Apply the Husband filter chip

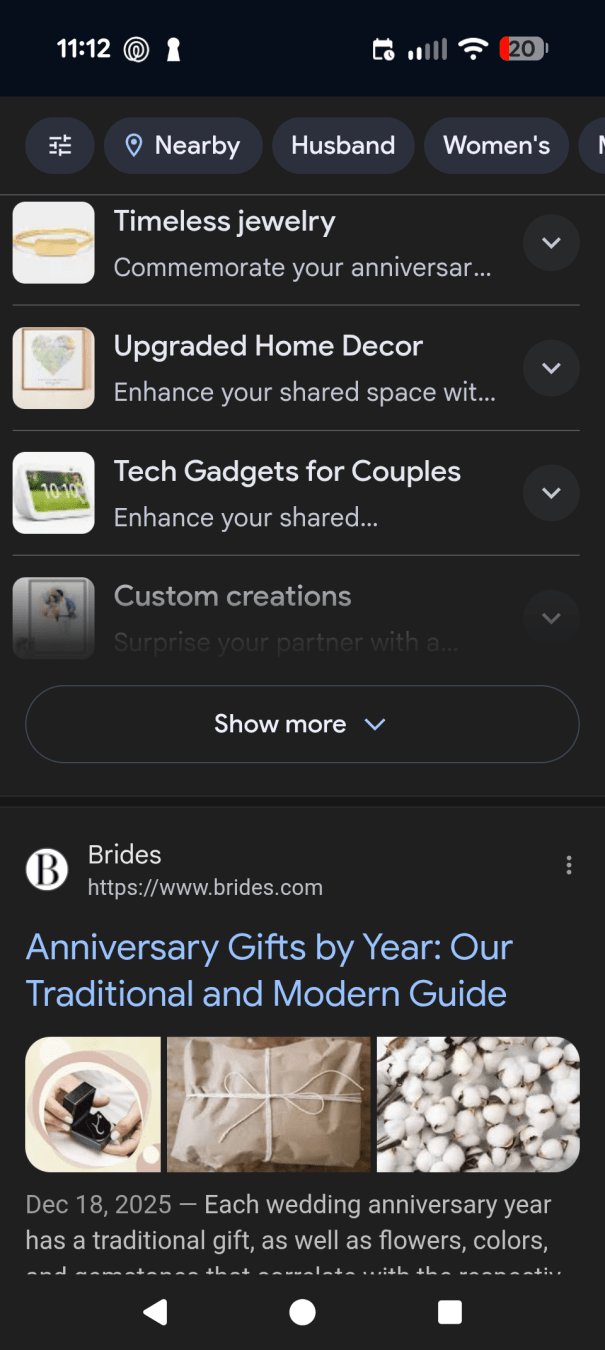pyautogui.click(x=343, y=146)
